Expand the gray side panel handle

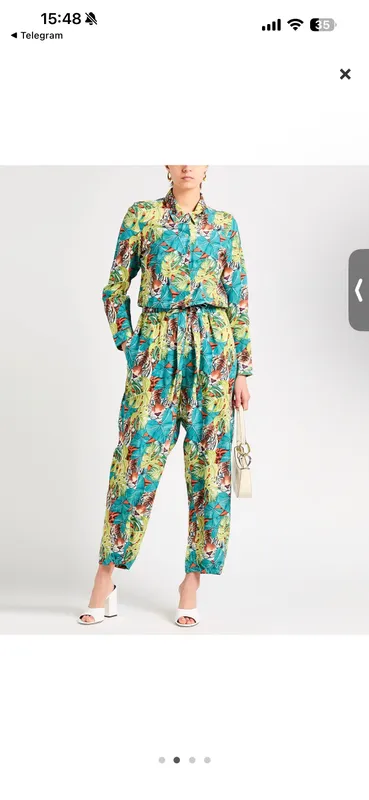tap(359, 290)
